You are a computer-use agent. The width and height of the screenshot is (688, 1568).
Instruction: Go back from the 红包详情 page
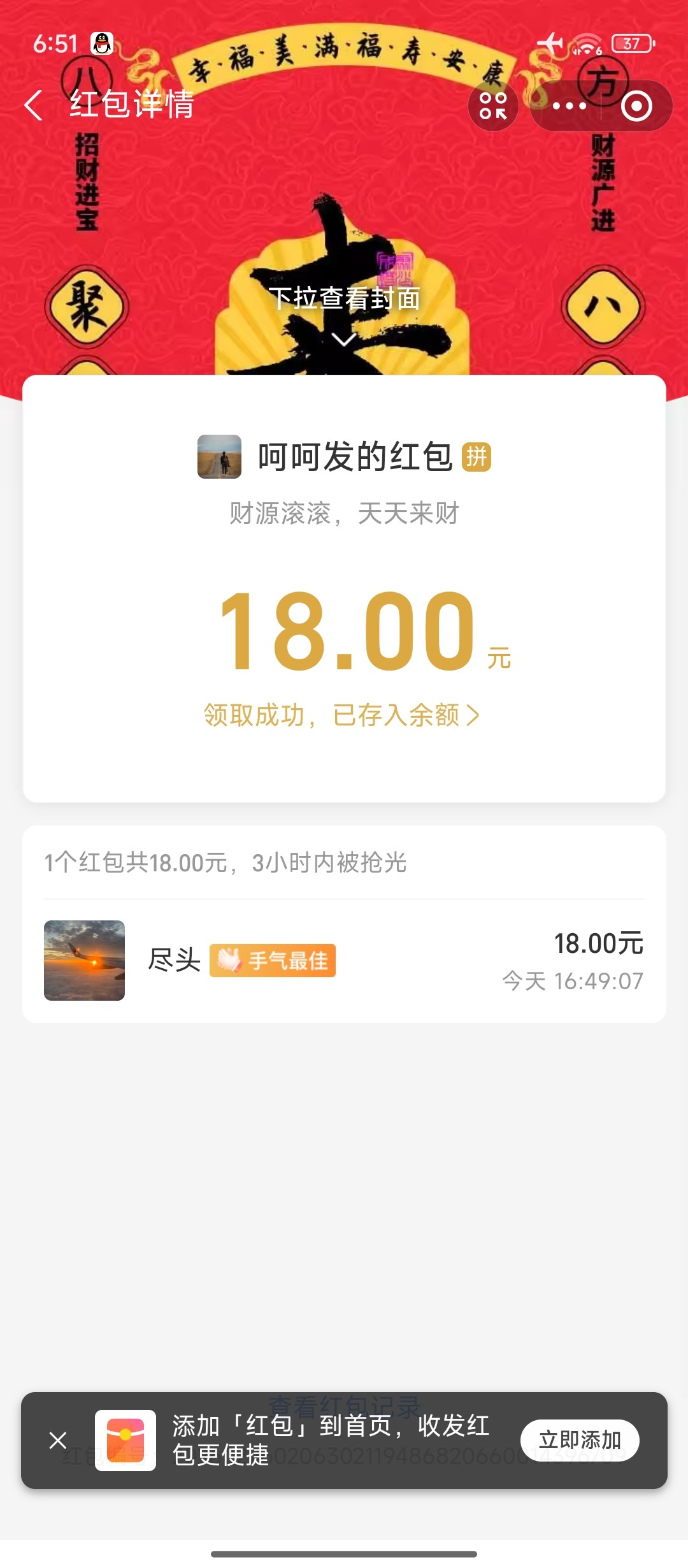tap(34, 105)
